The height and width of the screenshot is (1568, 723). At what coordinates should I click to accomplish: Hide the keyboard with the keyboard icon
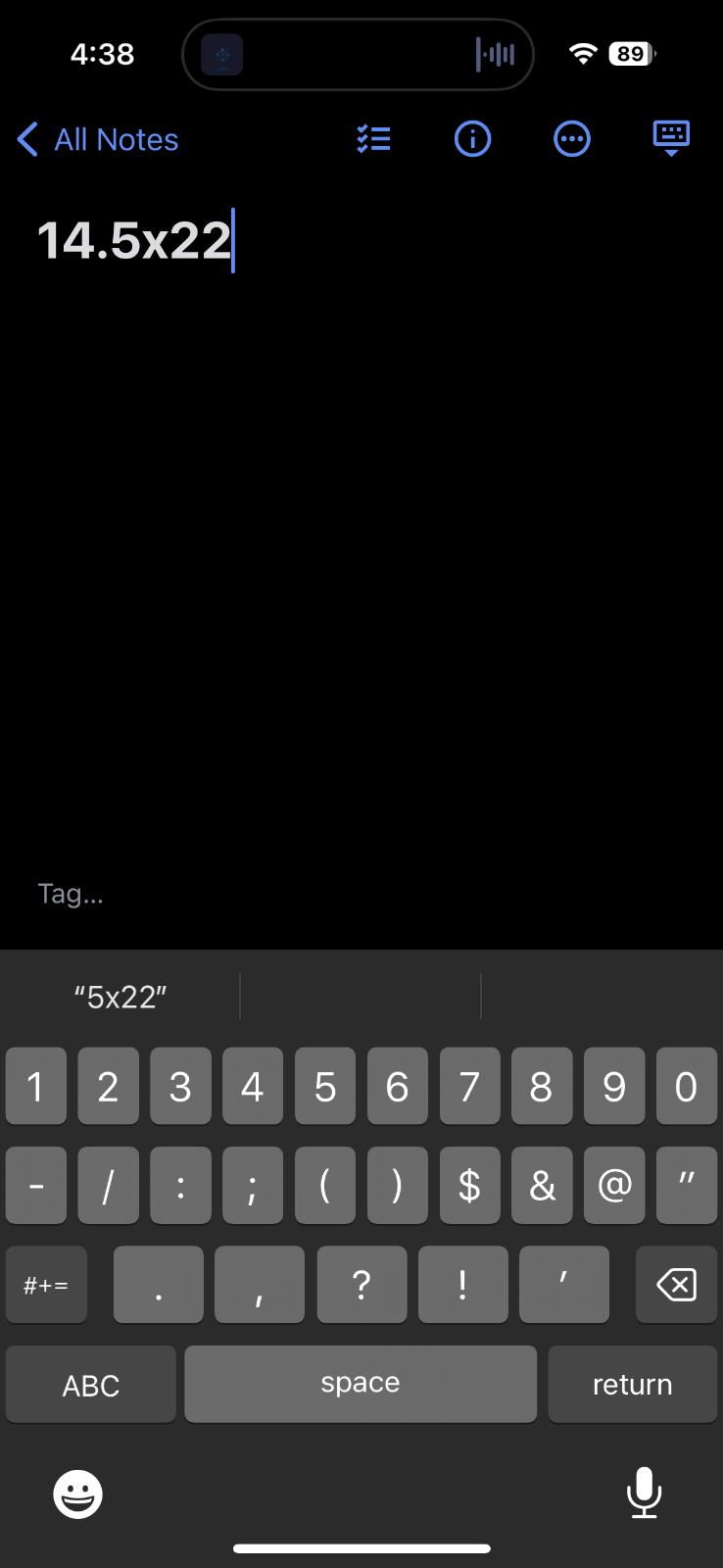671,139
